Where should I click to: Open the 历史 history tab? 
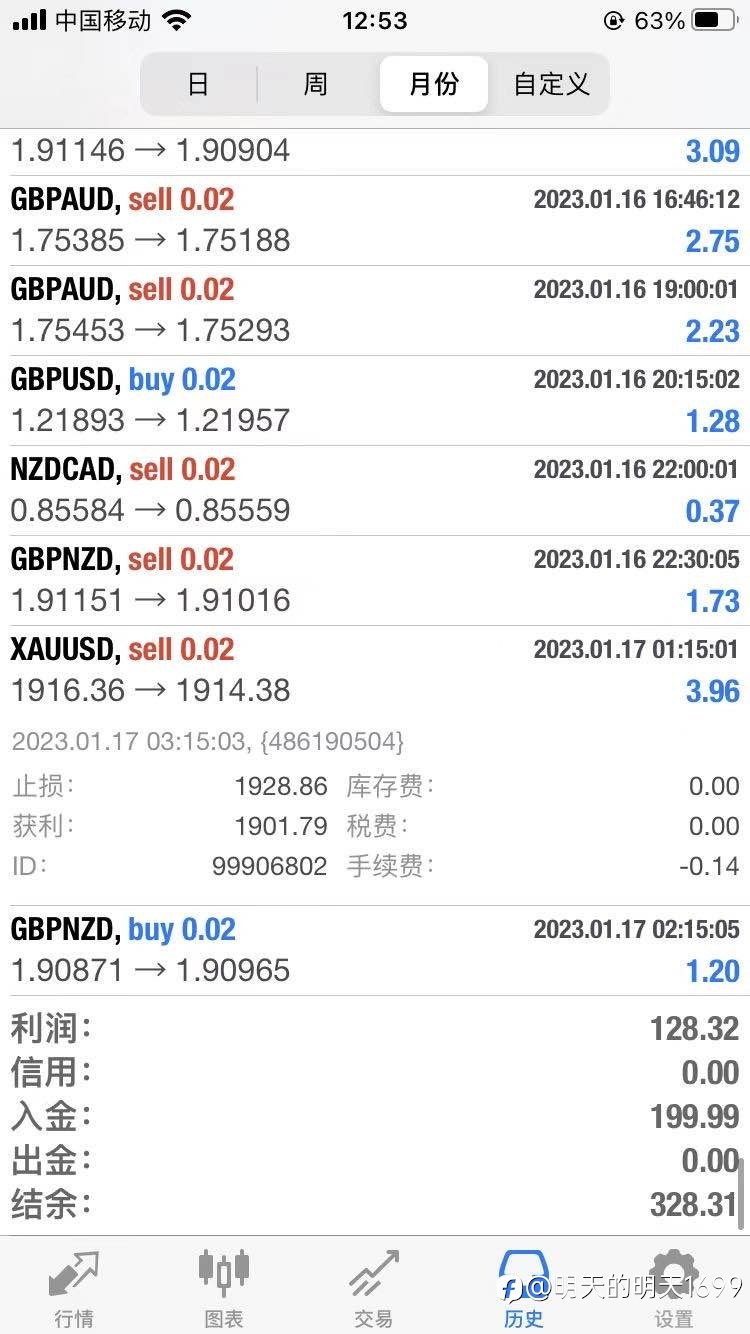pos(524,1287)
